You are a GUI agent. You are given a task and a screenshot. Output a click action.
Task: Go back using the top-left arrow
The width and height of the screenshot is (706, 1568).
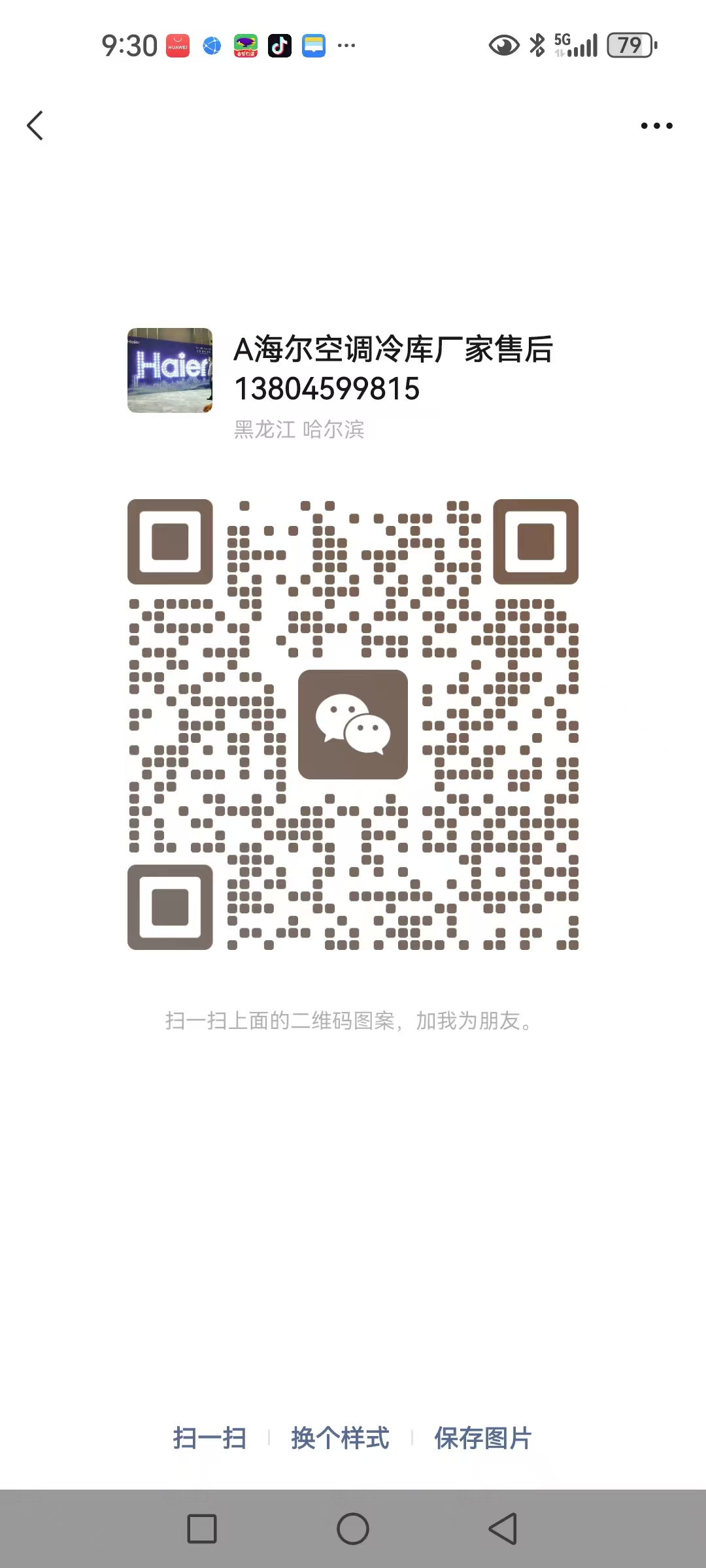[35, 125]
